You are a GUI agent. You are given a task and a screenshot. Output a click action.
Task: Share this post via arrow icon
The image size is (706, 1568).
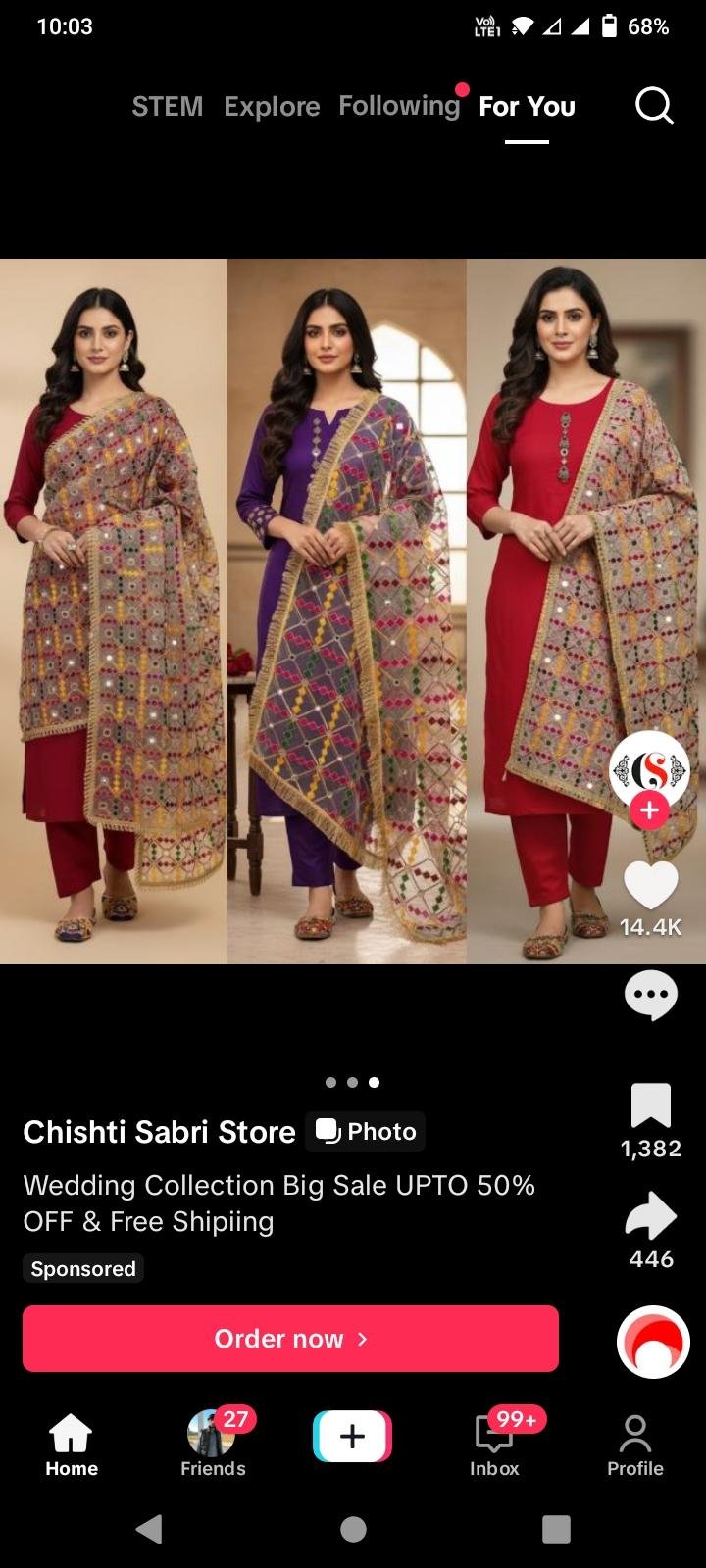point(651,1217)
